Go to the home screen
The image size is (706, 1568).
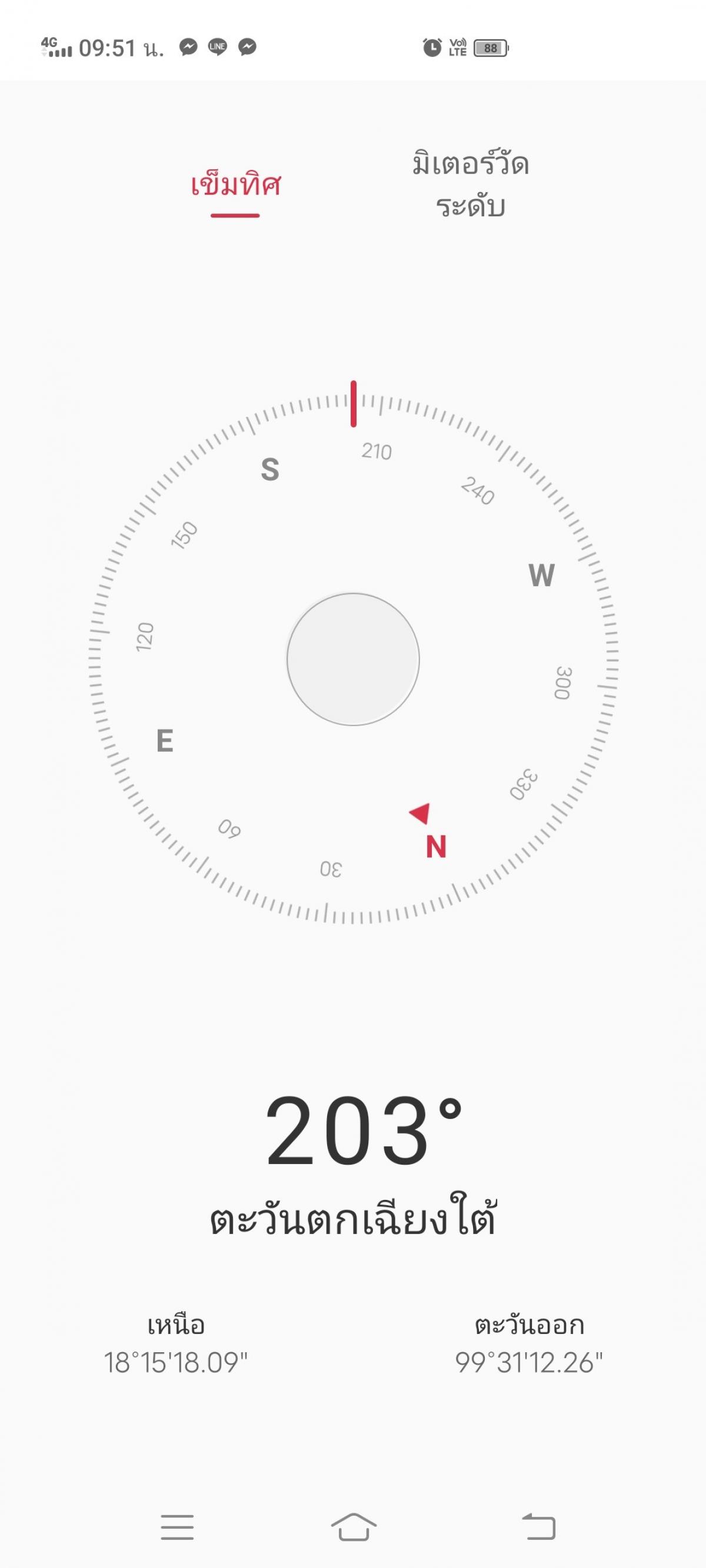click(354, 1527)
